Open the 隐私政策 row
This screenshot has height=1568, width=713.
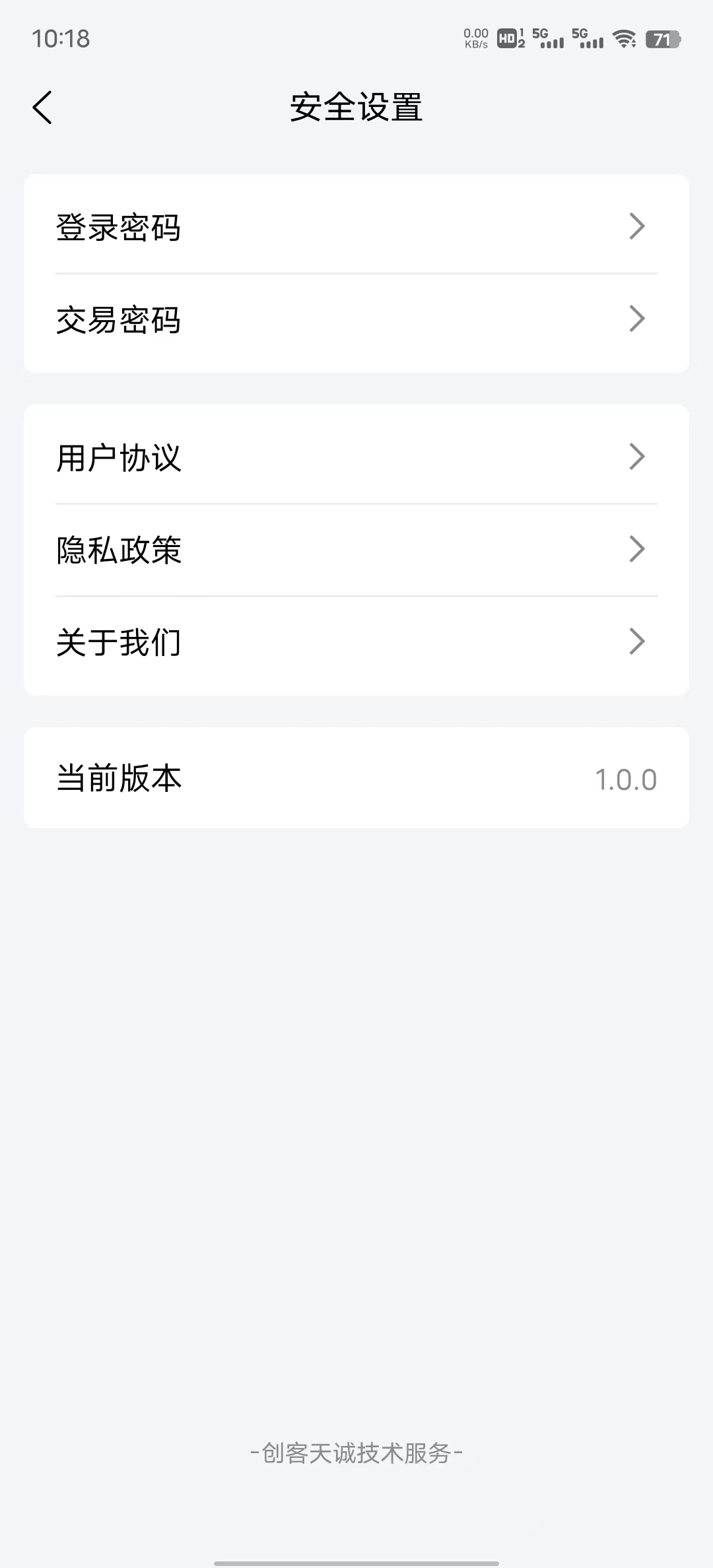pyautogui.click(x=356, y=549)
